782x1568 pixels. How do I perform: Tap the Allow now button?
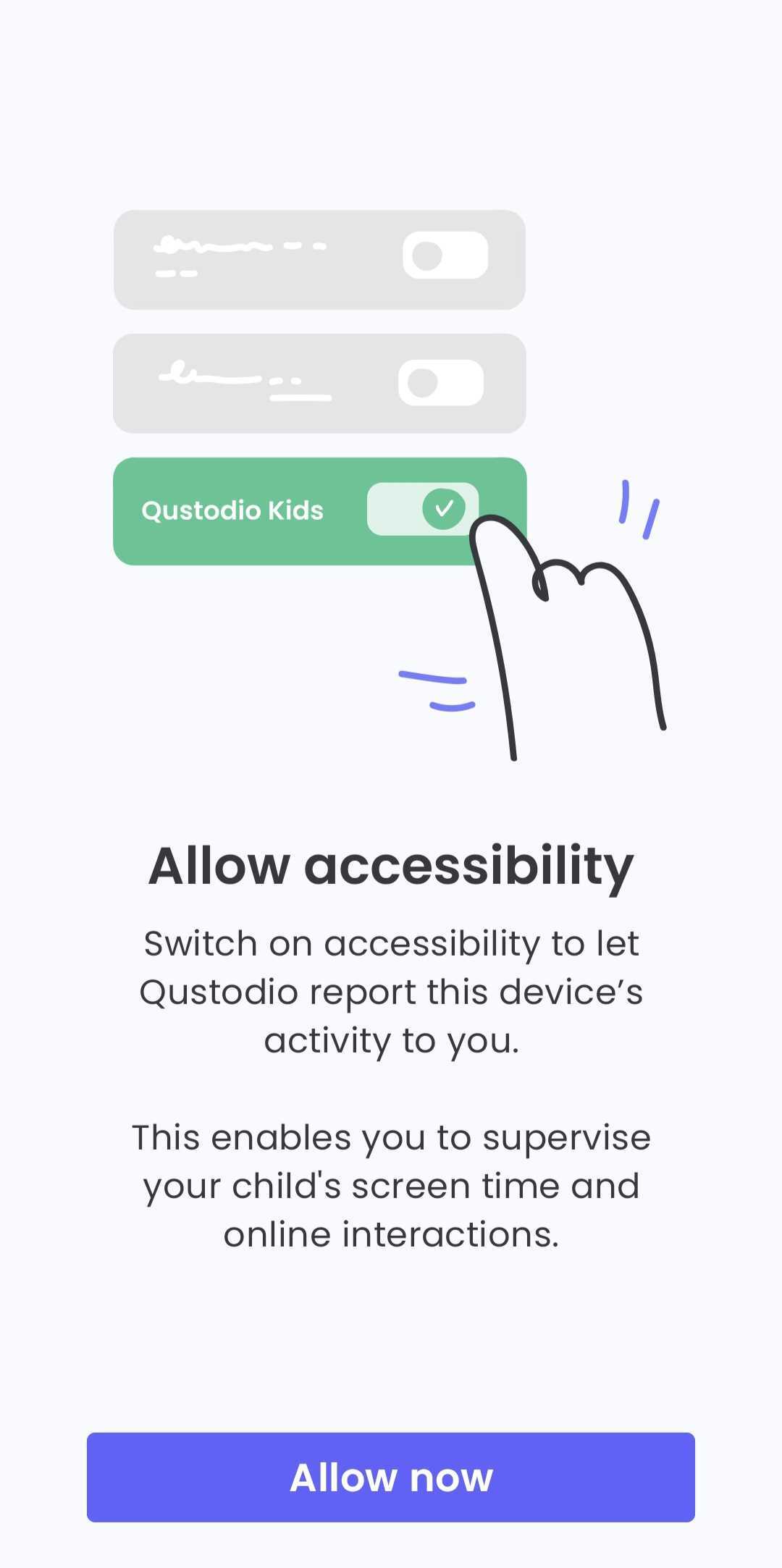[391, 1477]
